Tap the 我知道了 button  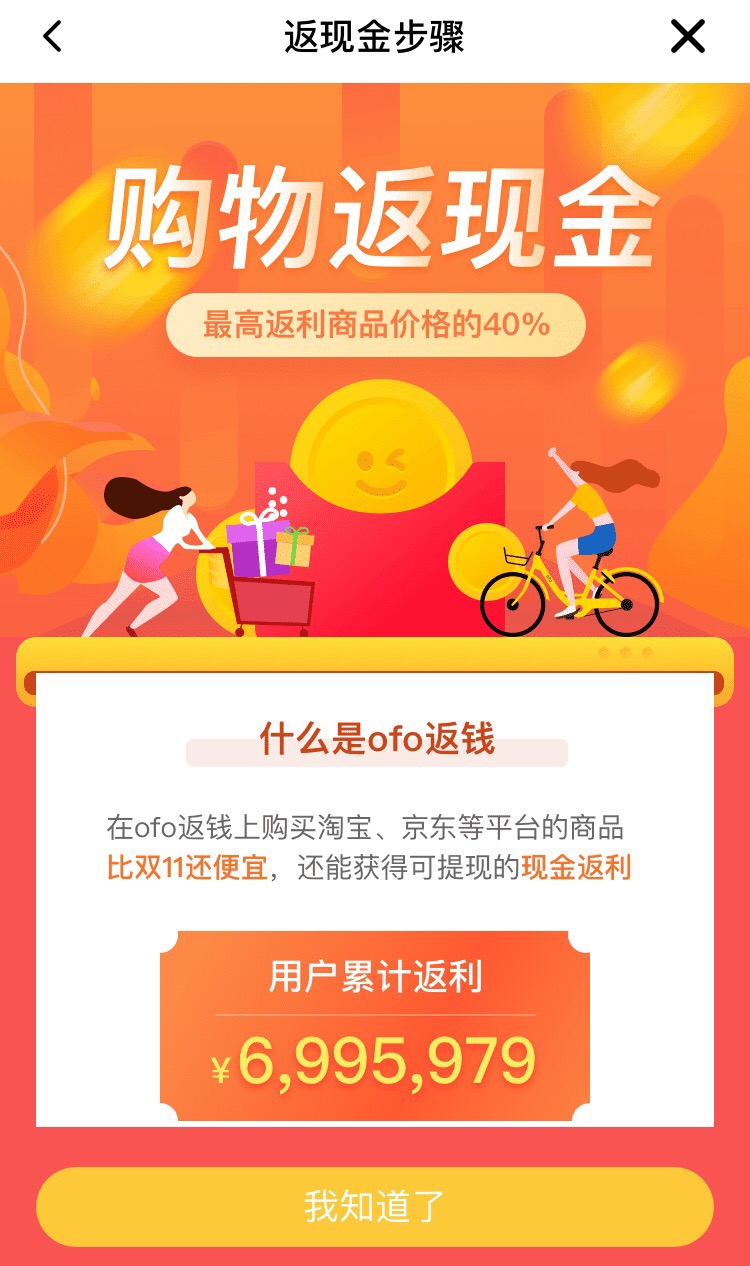click(375, 1206)
